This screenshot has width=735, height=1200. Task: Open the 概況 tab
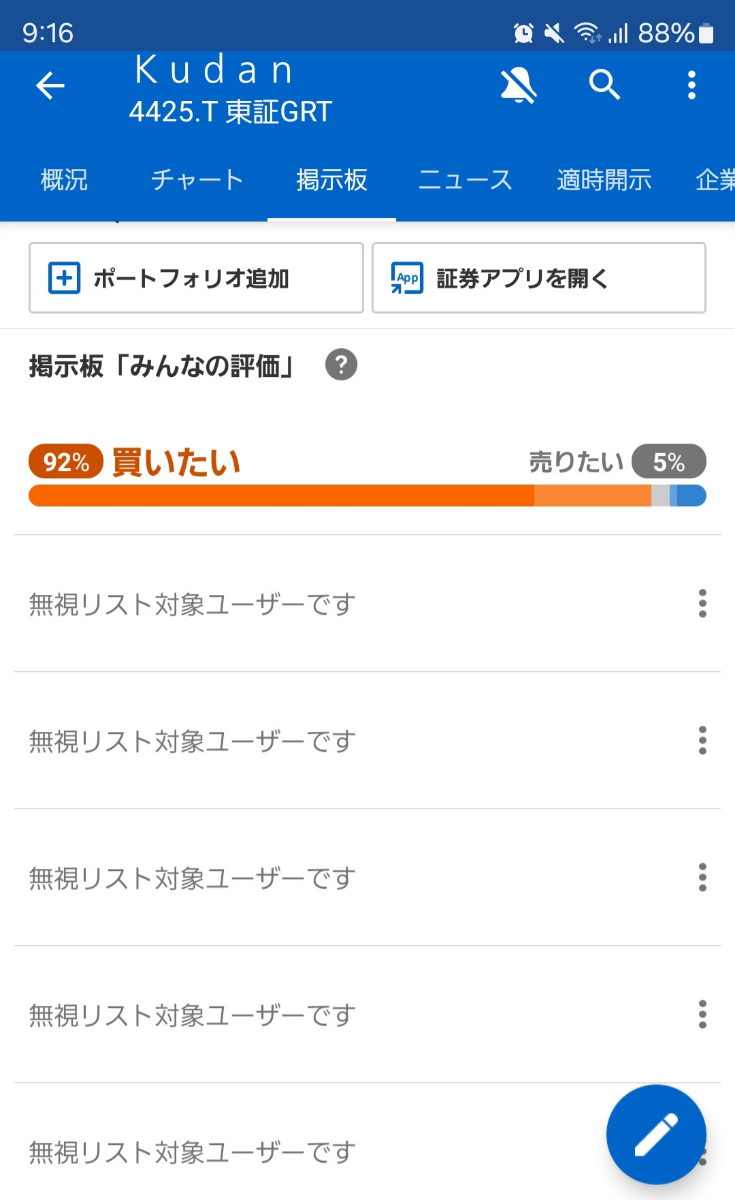click(x=64, y=180)
